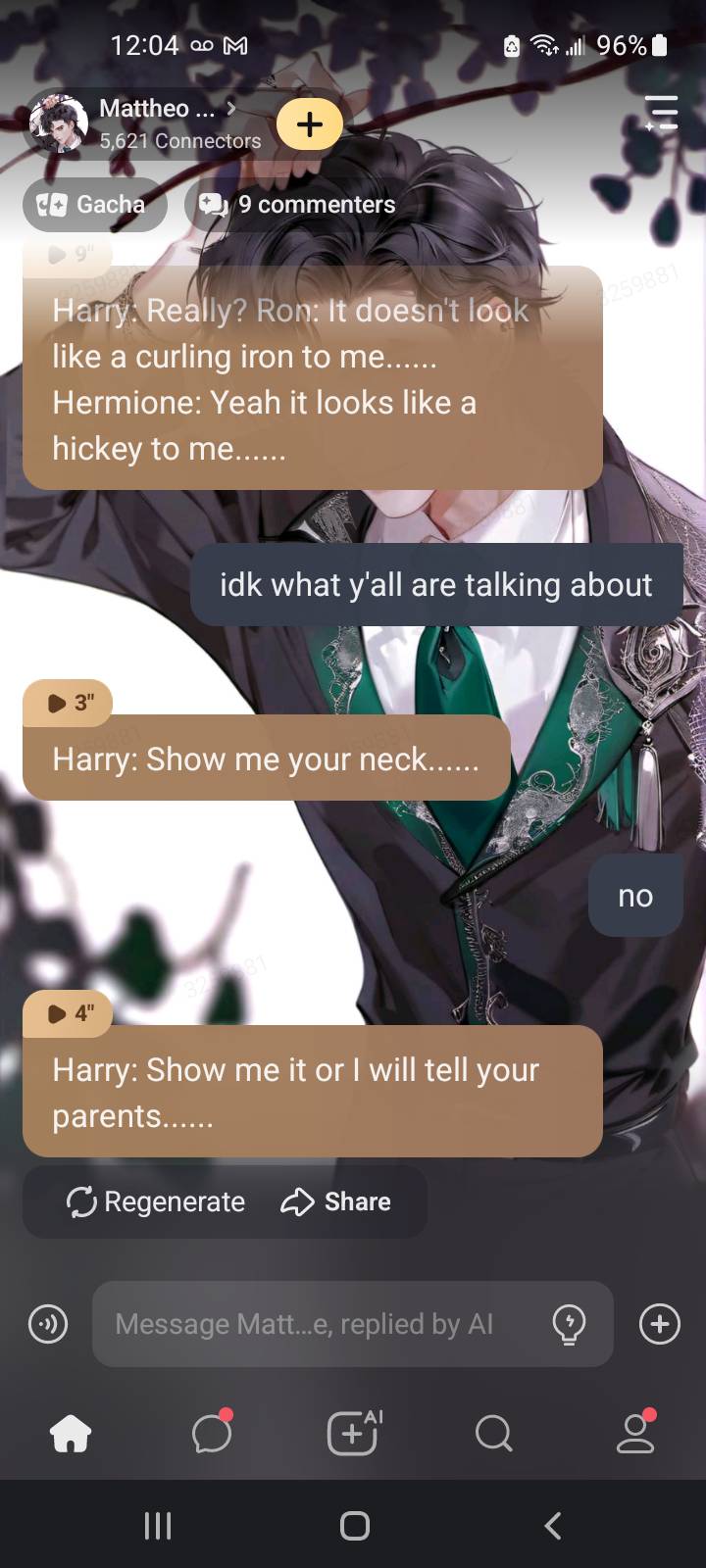Open the top-right menu icon
706x1568 pixels.
661,113
